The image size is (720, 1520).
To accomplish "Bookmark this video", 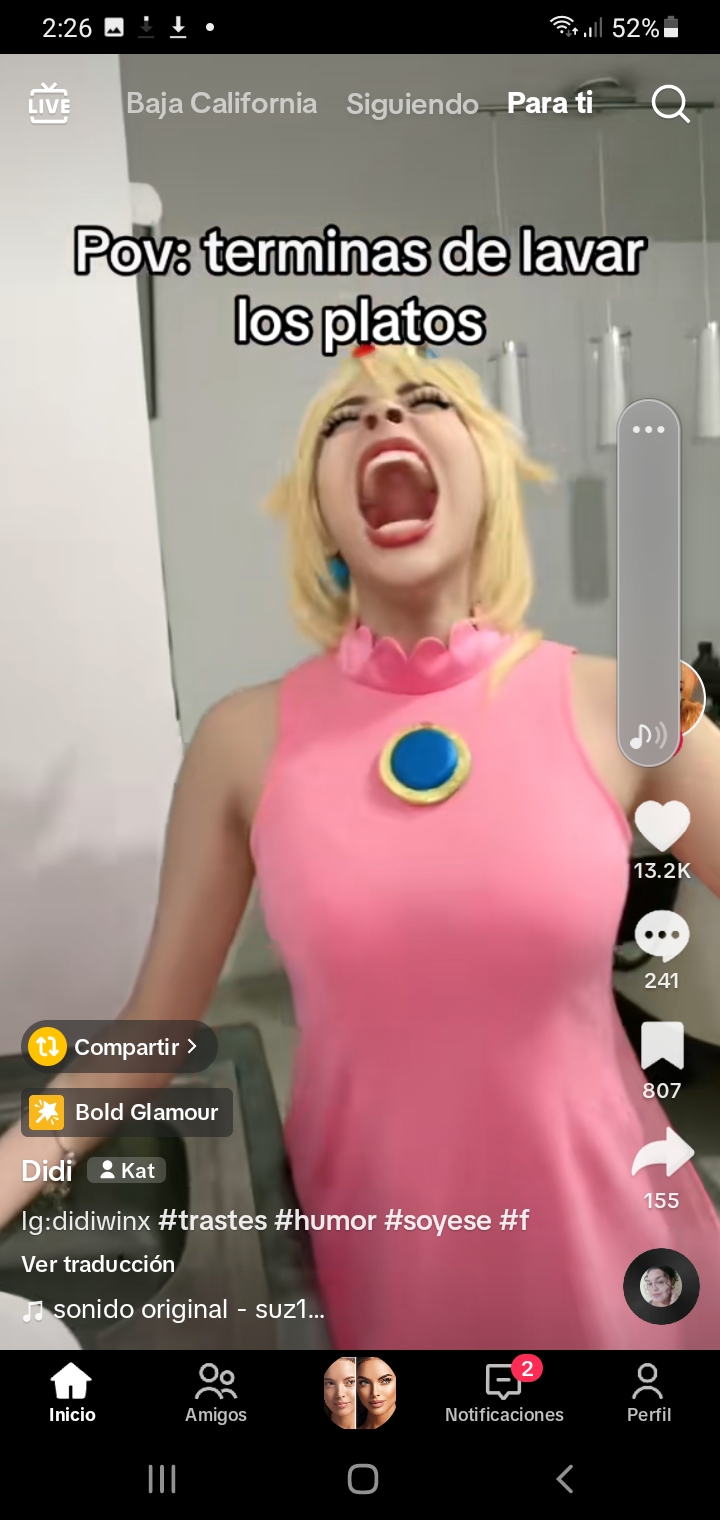I will click(662, 1046).
